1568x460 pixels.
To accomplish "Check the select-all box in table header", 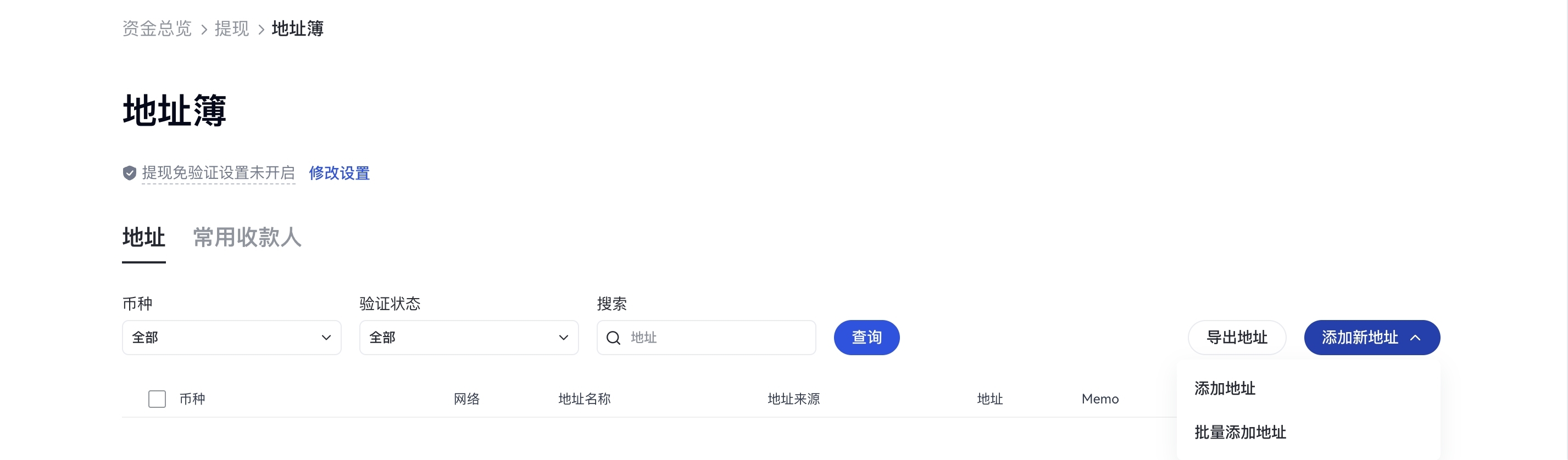I will [x=157, y=399].
